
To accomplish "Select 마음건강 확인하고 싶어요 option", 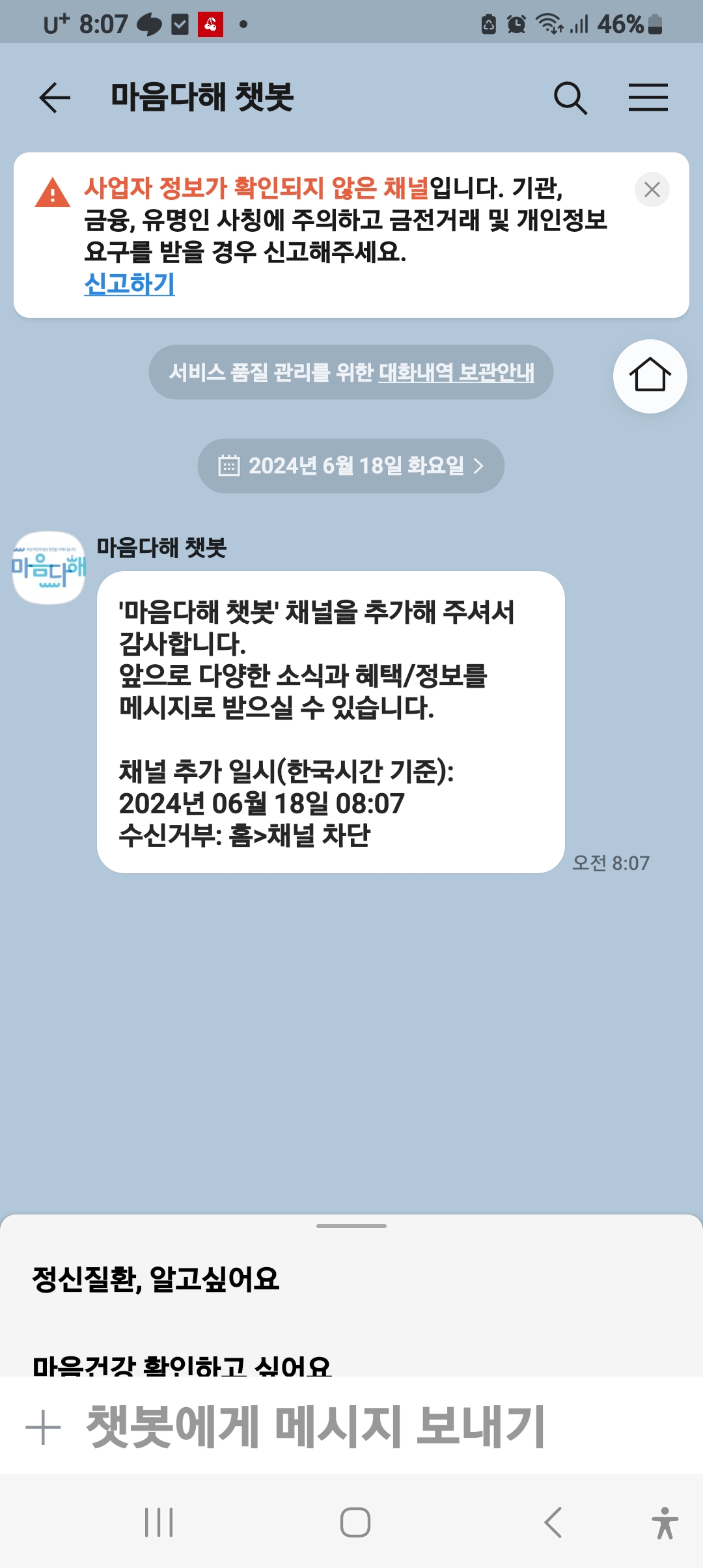I will 182,1364.
